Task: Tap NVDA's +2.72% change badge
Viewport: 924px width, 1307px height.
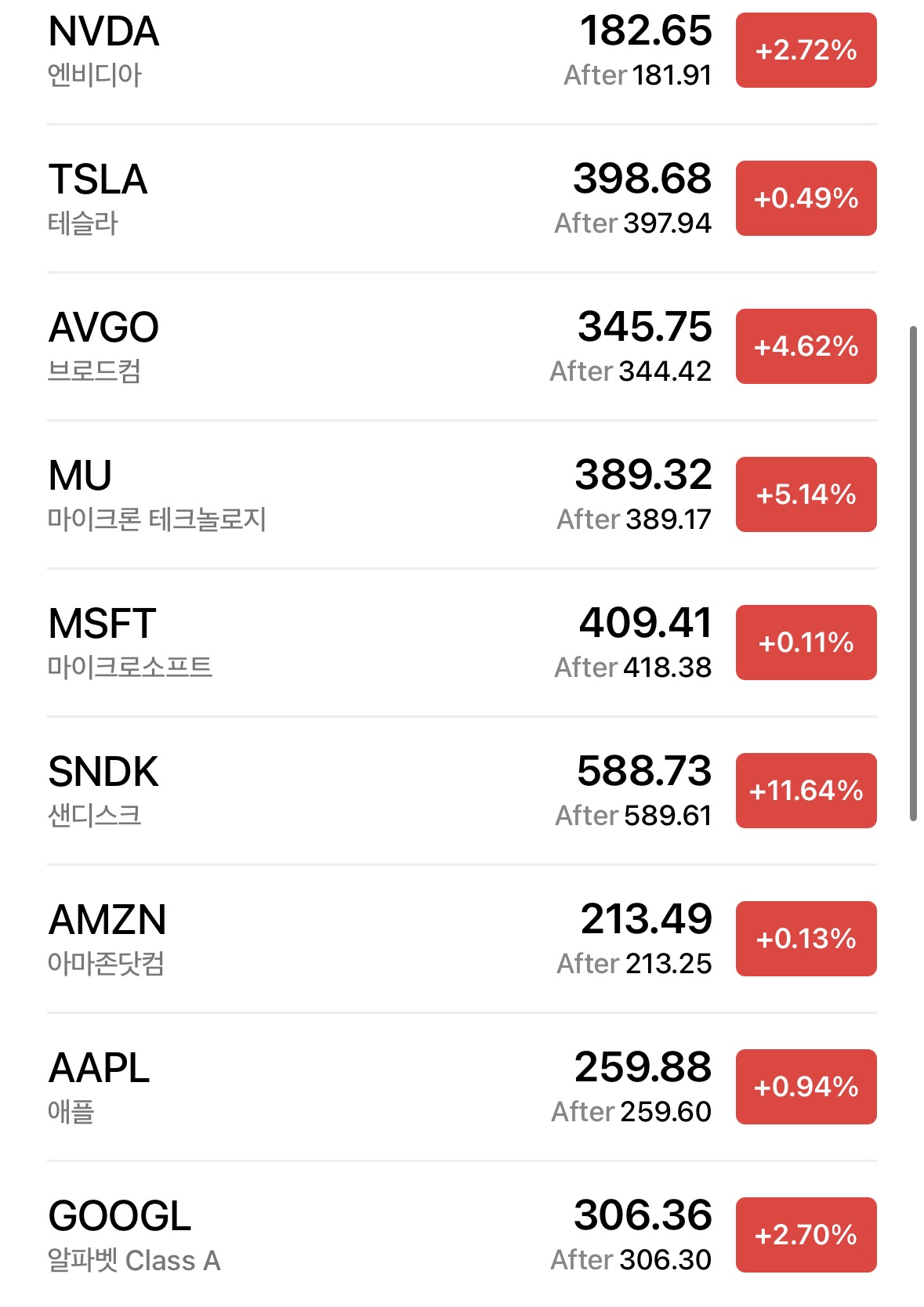Action: coord(806,50)
